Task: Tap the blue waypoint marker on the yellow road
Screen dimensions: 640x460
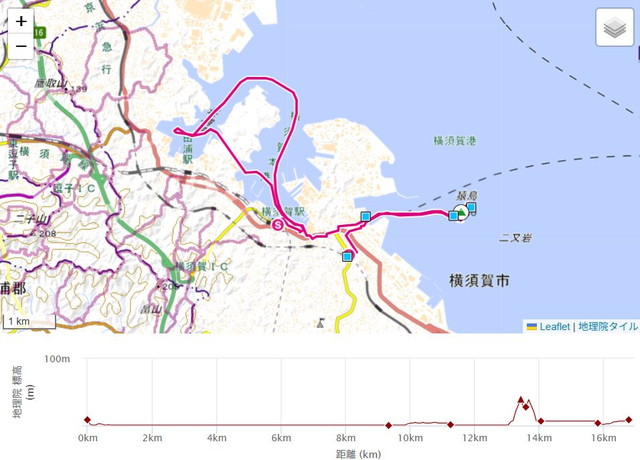Action: pos(347,257)
